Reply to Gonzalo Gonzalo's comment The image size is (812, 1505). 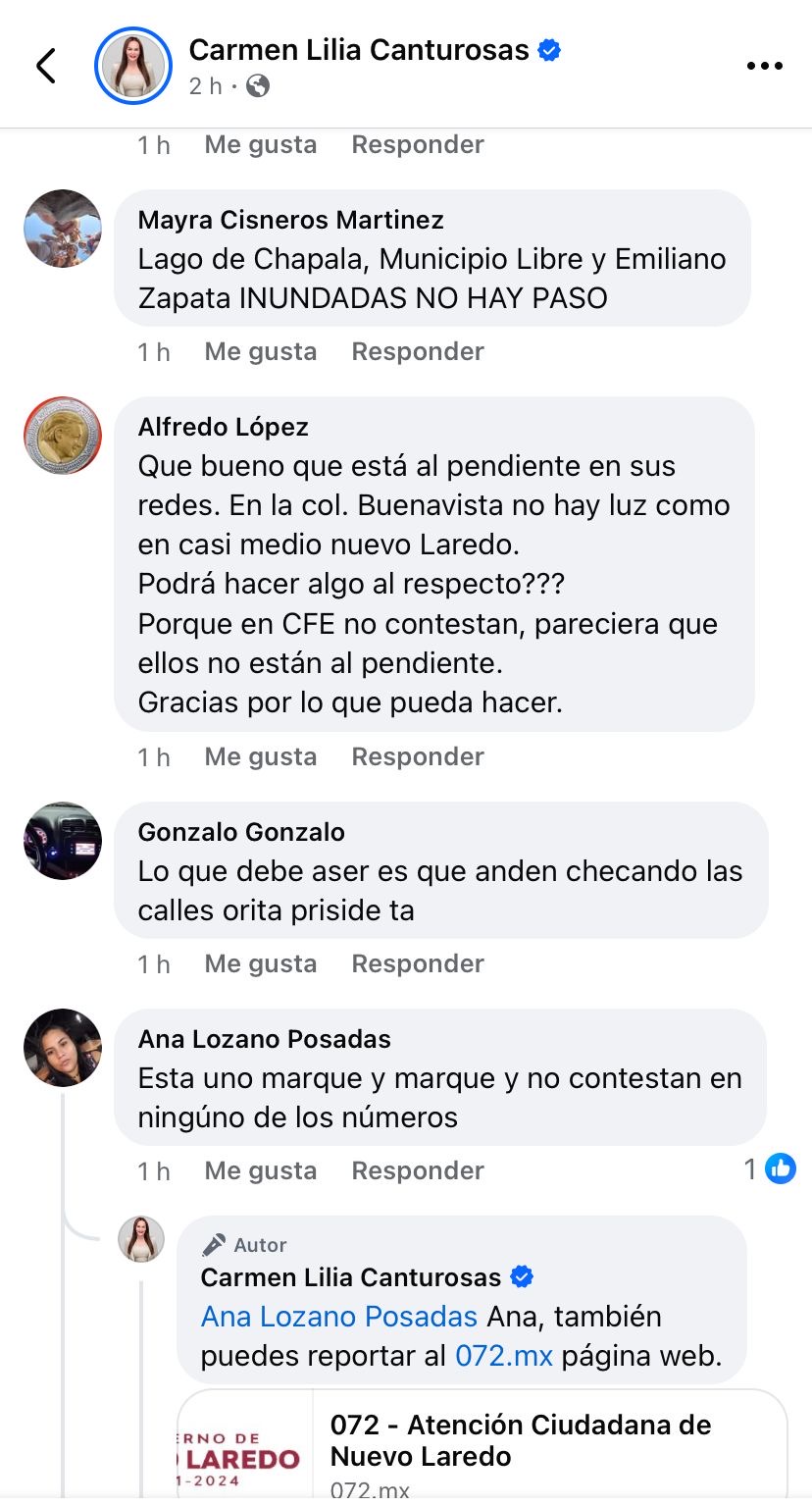418,963
